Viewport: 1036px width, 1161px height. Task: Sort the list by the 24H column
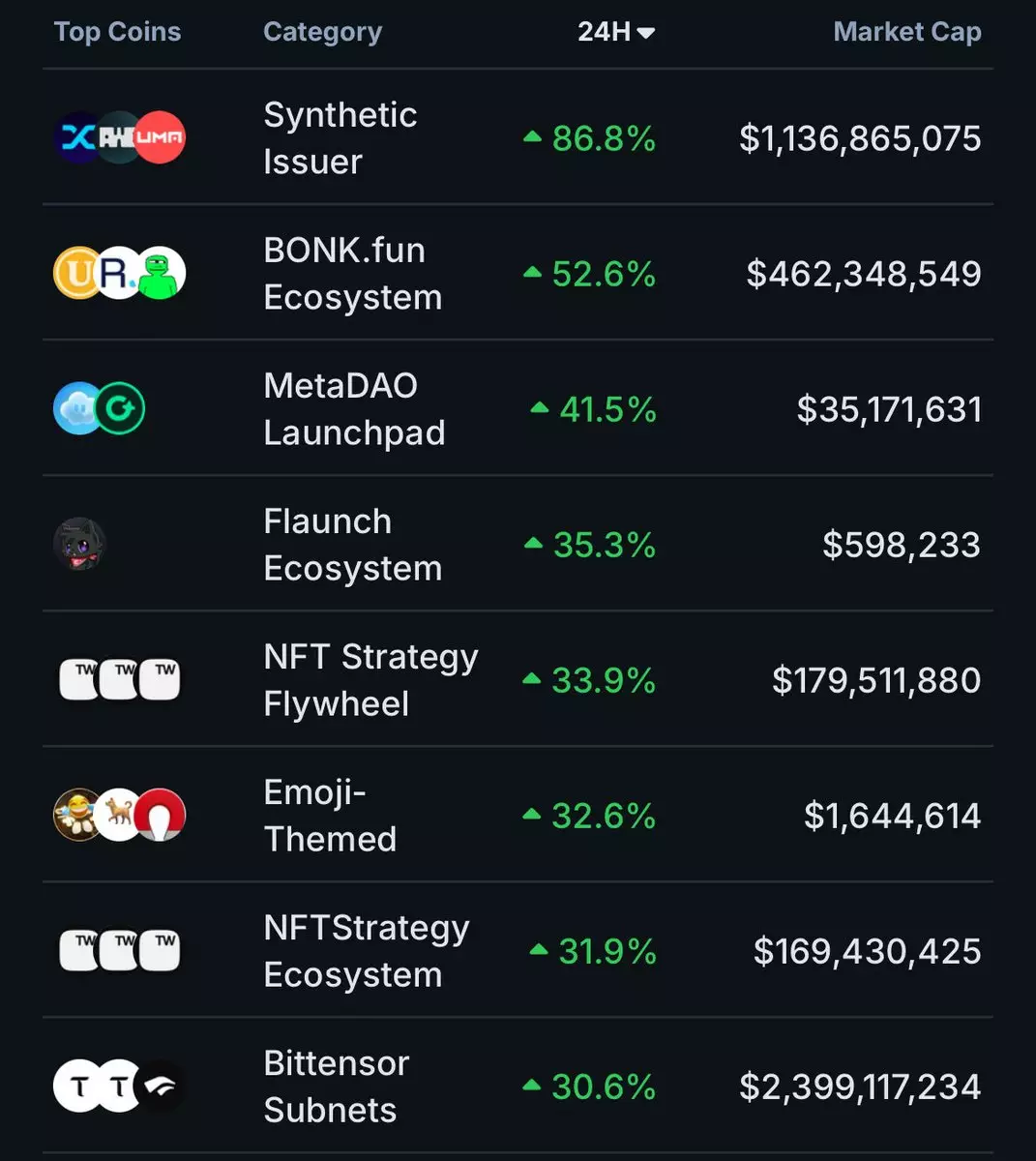(x=615, y=32)
